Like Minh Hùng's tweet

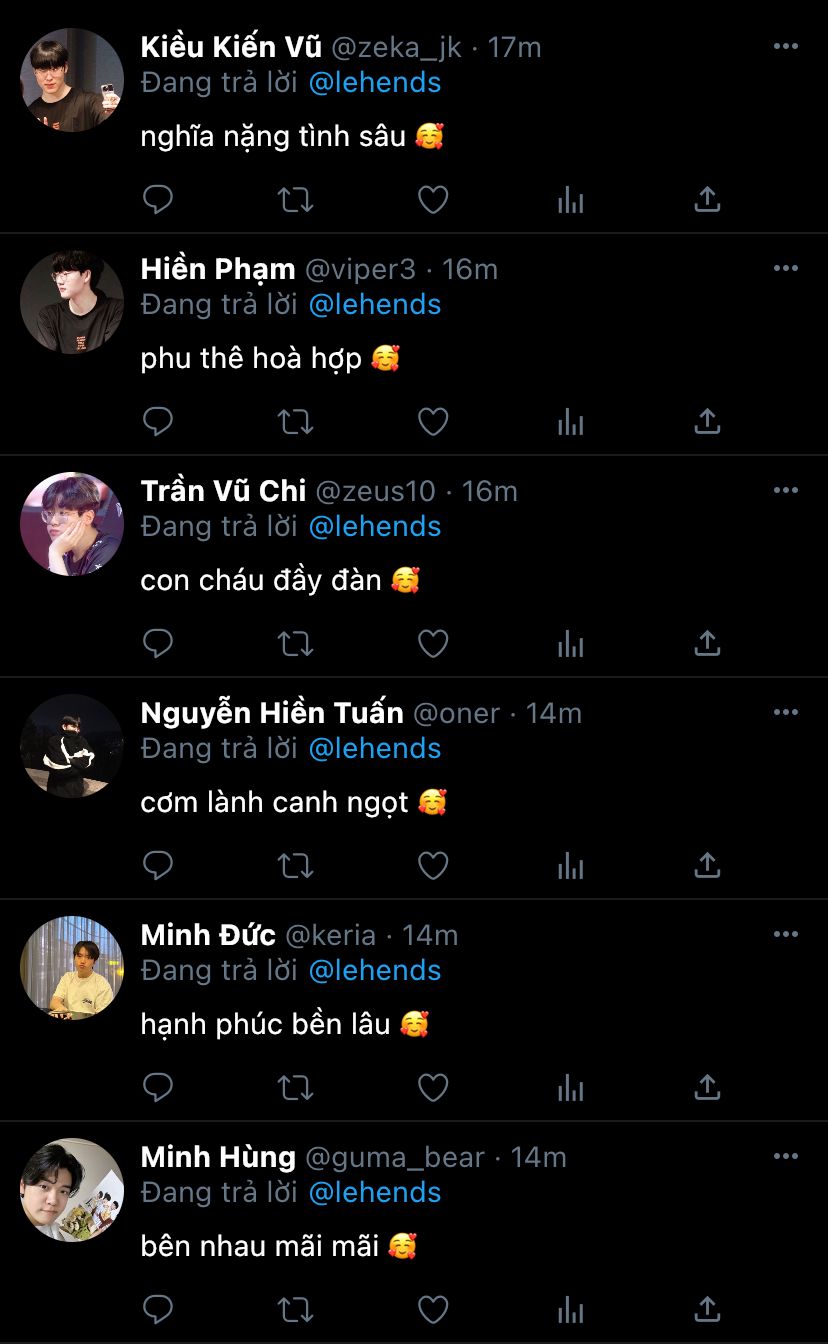(x=432, y=1308)
